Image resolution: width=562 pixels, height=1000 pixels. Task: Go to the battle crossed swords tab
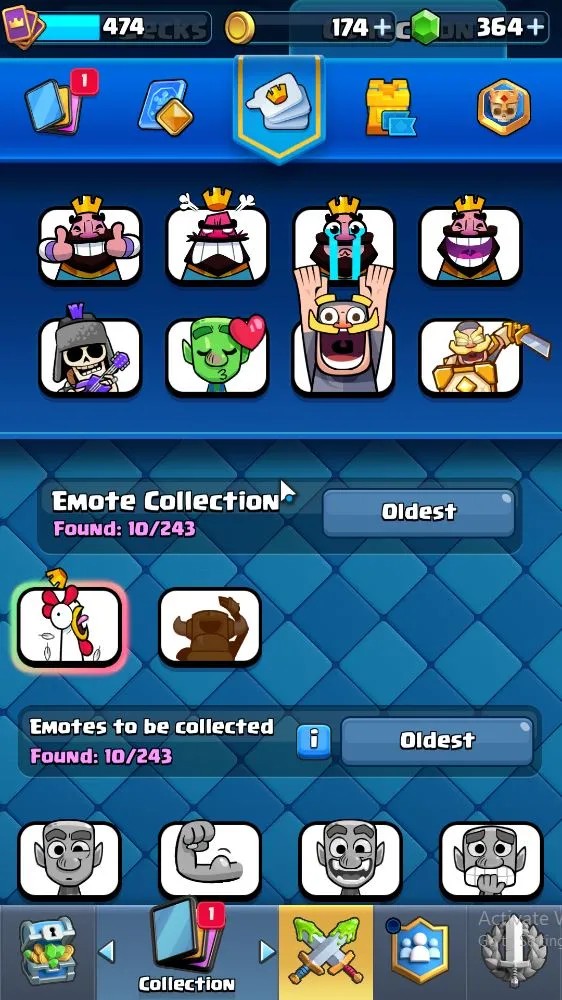pos(326,950)
